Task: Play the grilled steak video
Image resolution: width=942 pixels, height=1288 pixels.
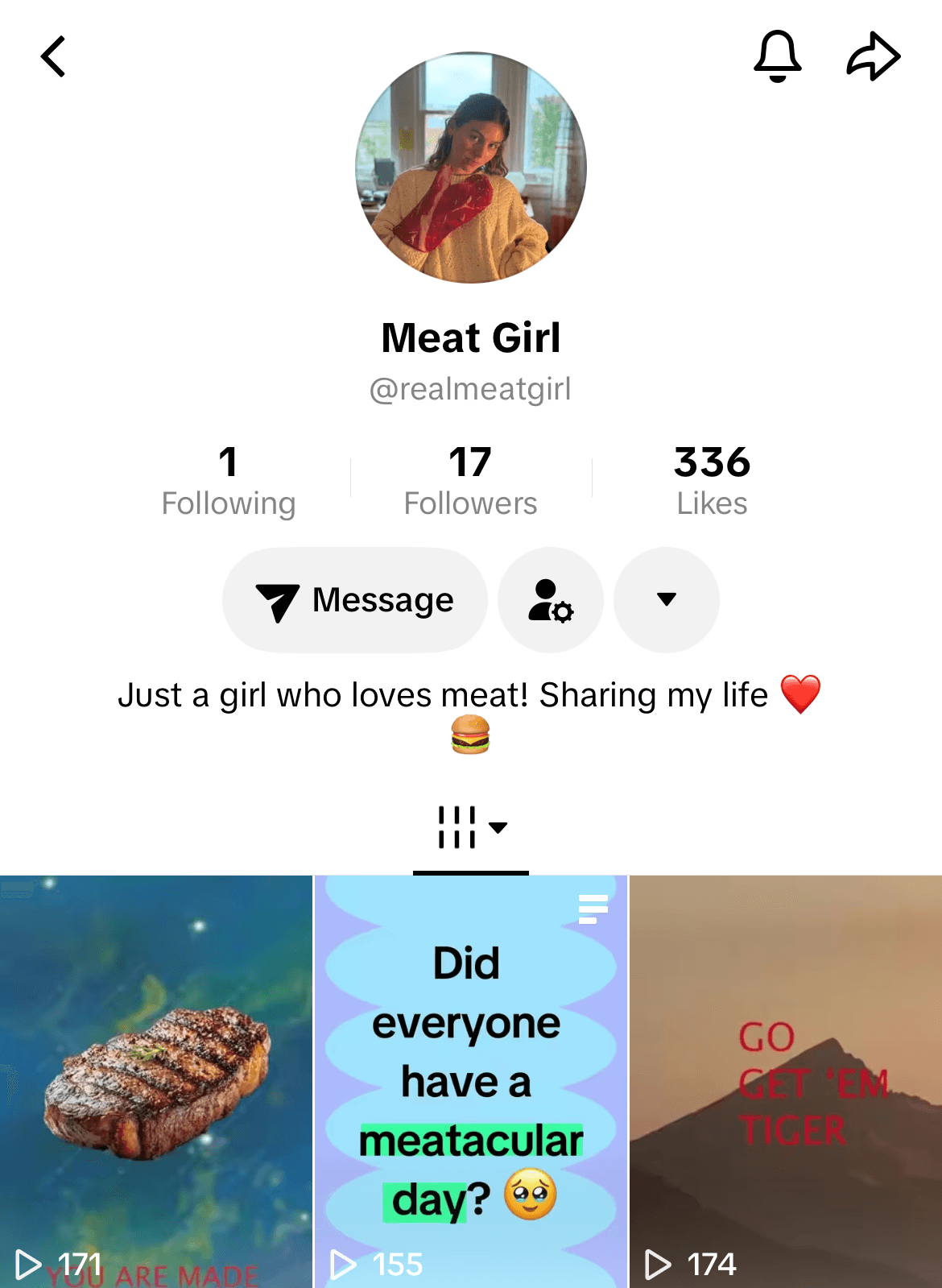Action: [156, 1081]
